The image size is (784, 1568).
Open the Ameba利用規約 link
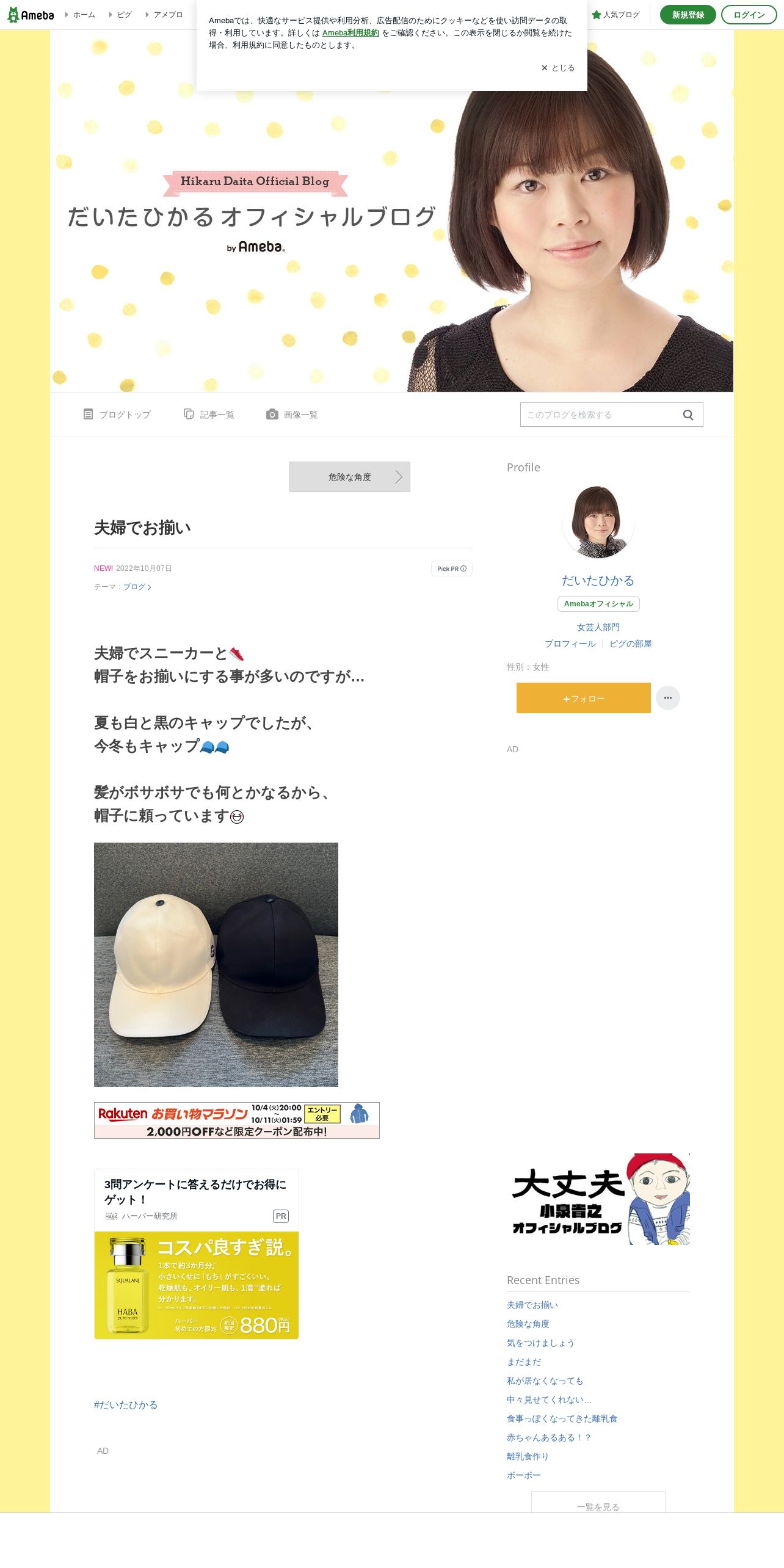click(350, 33)
